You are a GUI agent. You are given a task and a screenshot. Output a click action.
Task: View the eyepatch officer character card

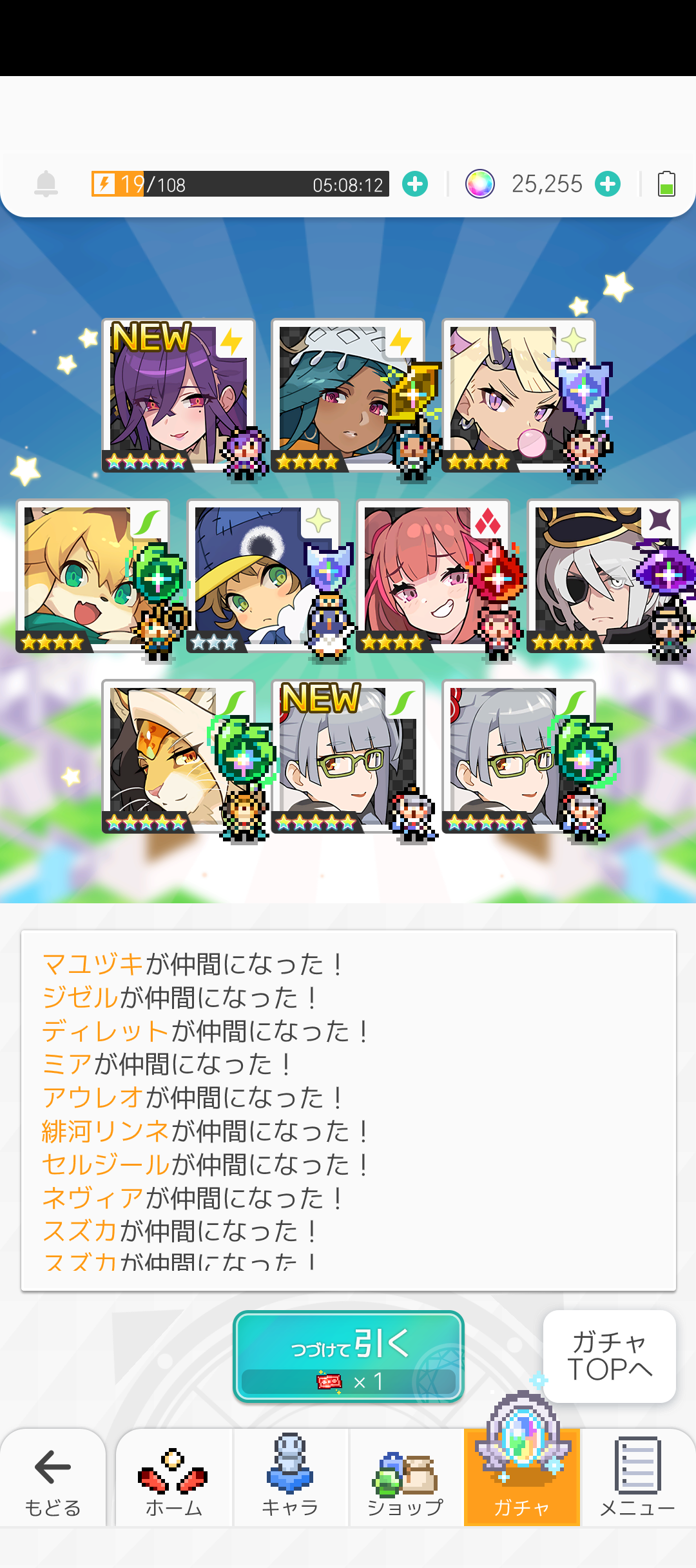(603, 576)
